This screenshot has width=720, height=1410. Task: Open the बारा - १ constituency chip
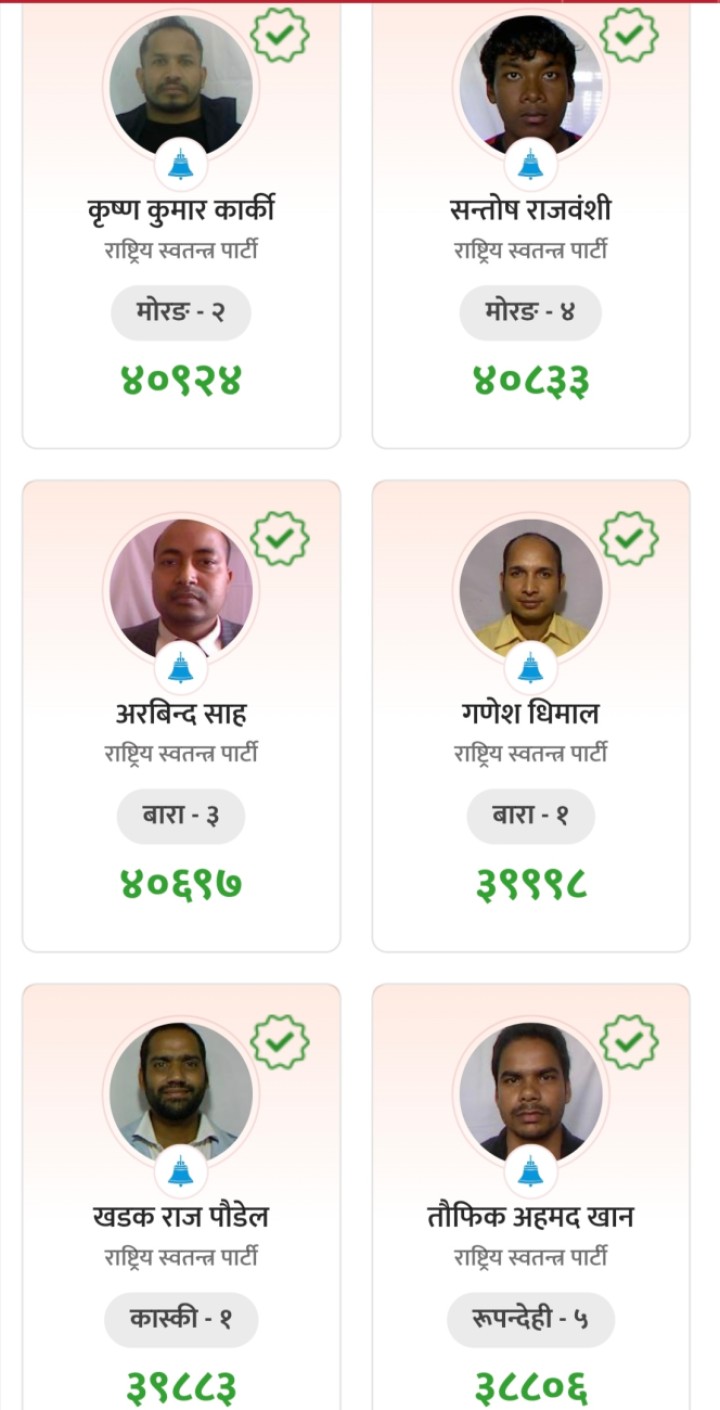[531, 816]
